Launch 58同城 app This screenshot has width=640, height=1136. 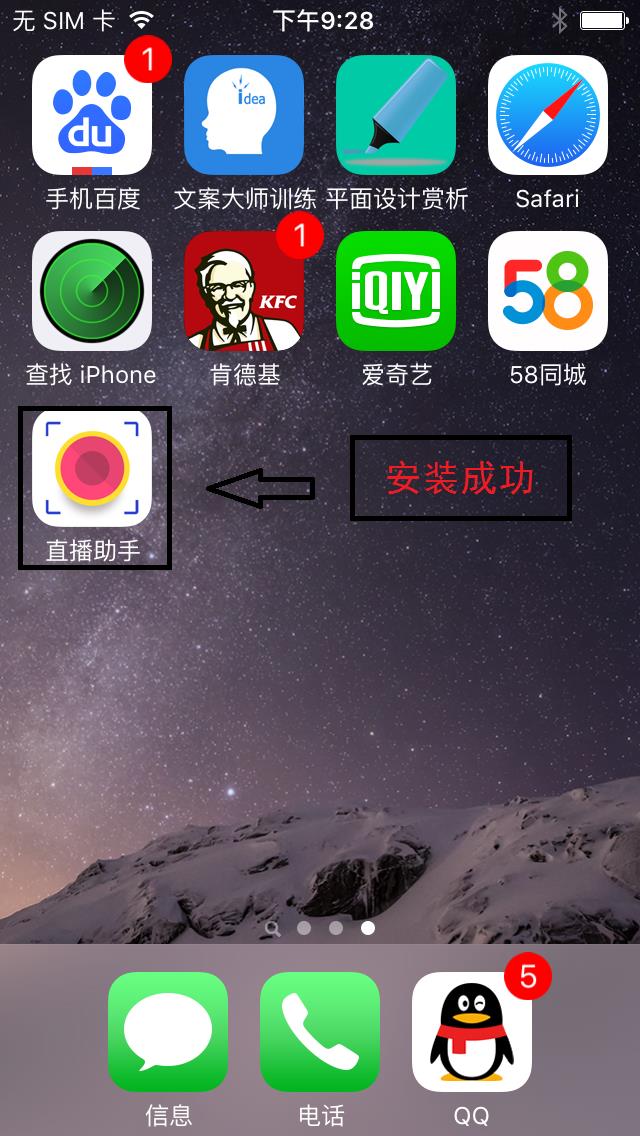point(548,291)
